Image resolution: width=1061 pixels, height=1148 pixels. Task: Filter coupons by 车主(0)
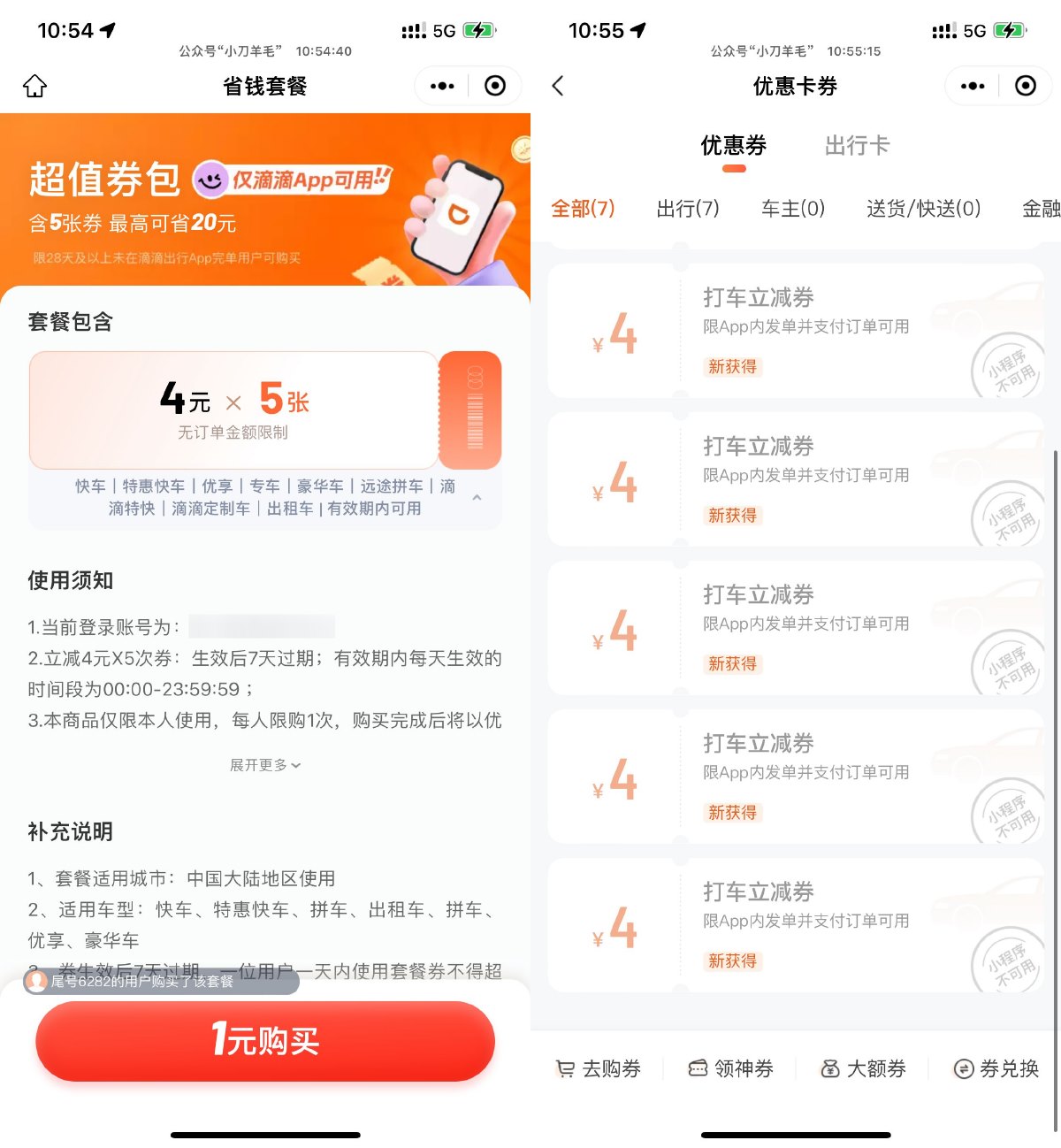(793, 209)
